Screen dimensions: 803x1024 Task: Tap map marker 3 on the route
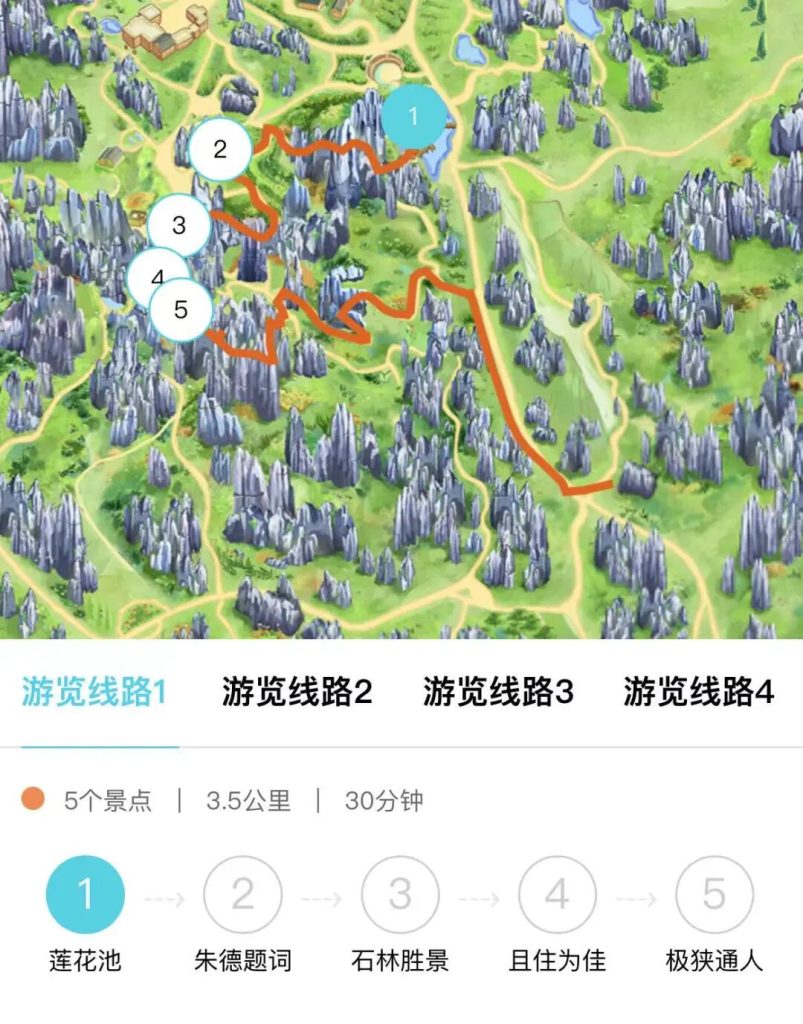(x=179, y=225)
